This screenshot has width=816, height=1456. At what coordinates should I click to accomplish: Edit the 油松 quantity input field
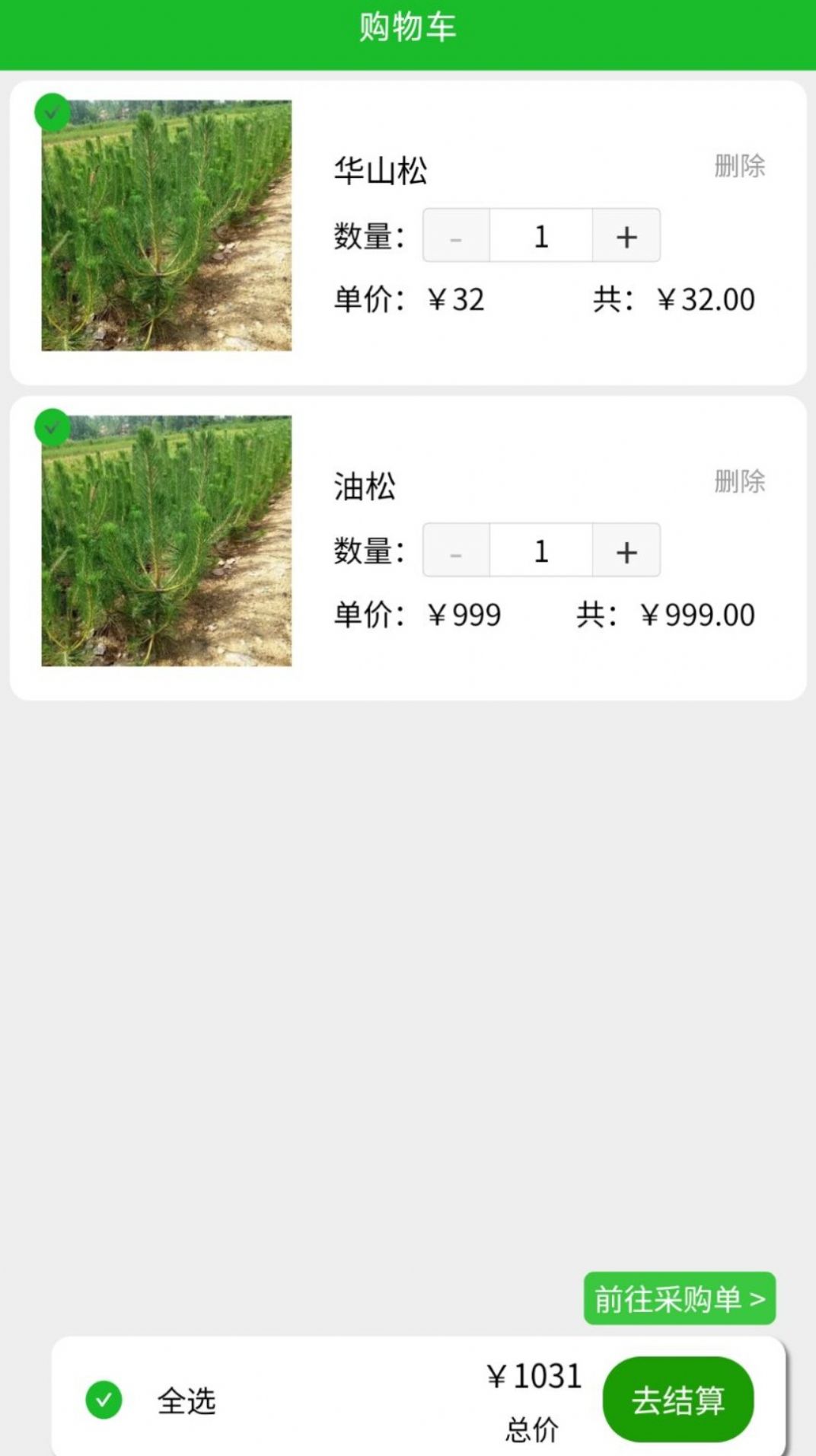tap(540, 551)
